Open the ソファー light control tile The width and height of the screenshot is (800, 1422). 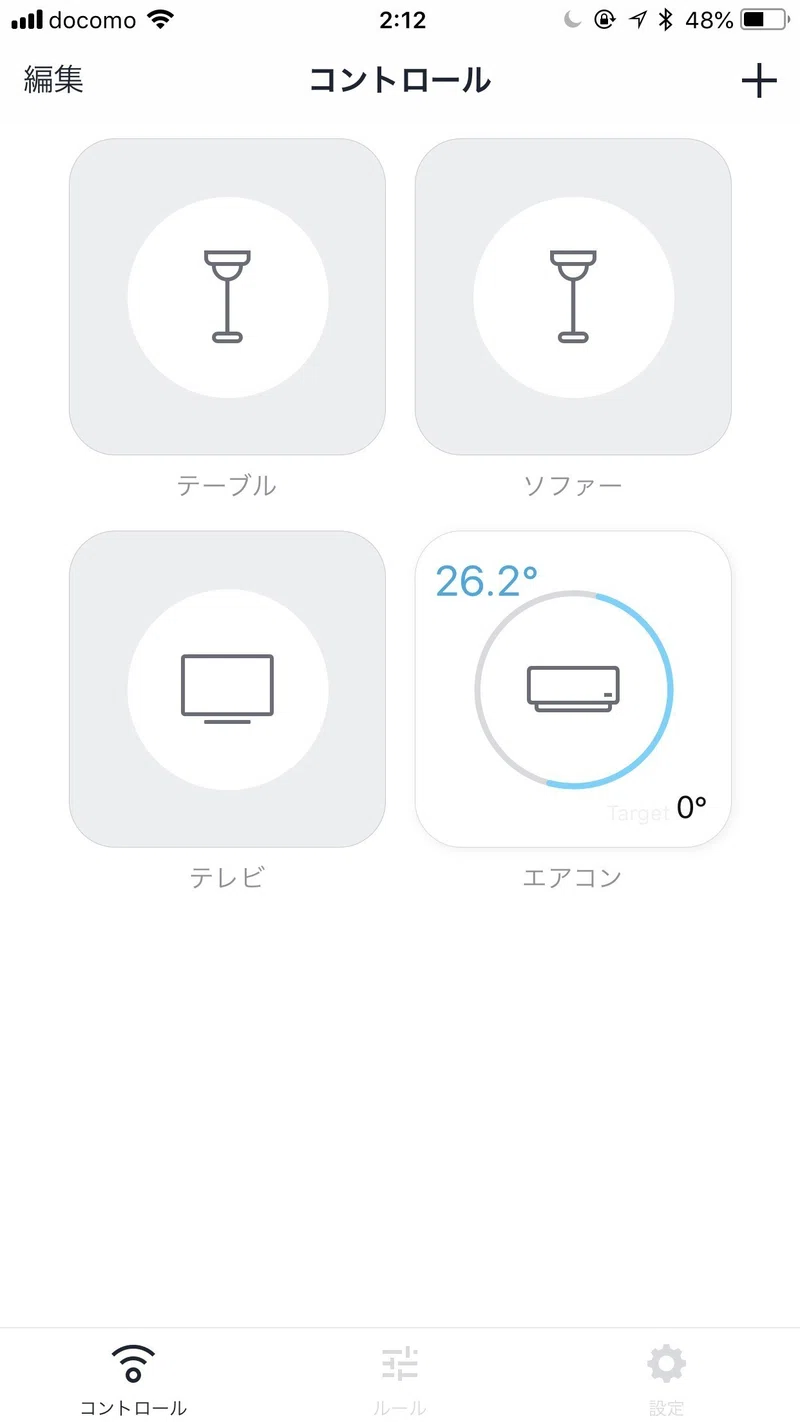click(x=573, y=297)
